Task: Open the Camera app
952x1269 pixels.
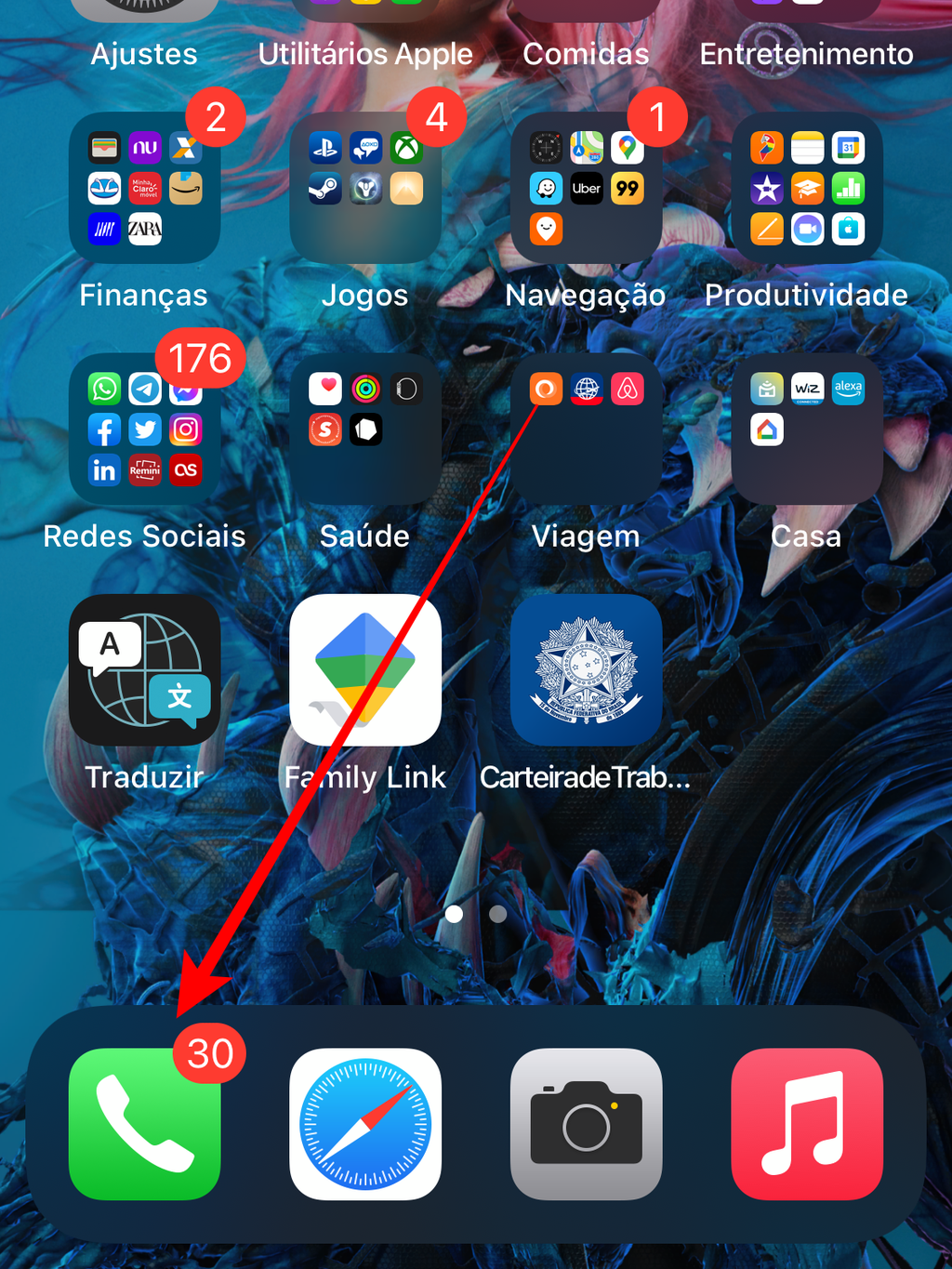Action: point(586,1124)
